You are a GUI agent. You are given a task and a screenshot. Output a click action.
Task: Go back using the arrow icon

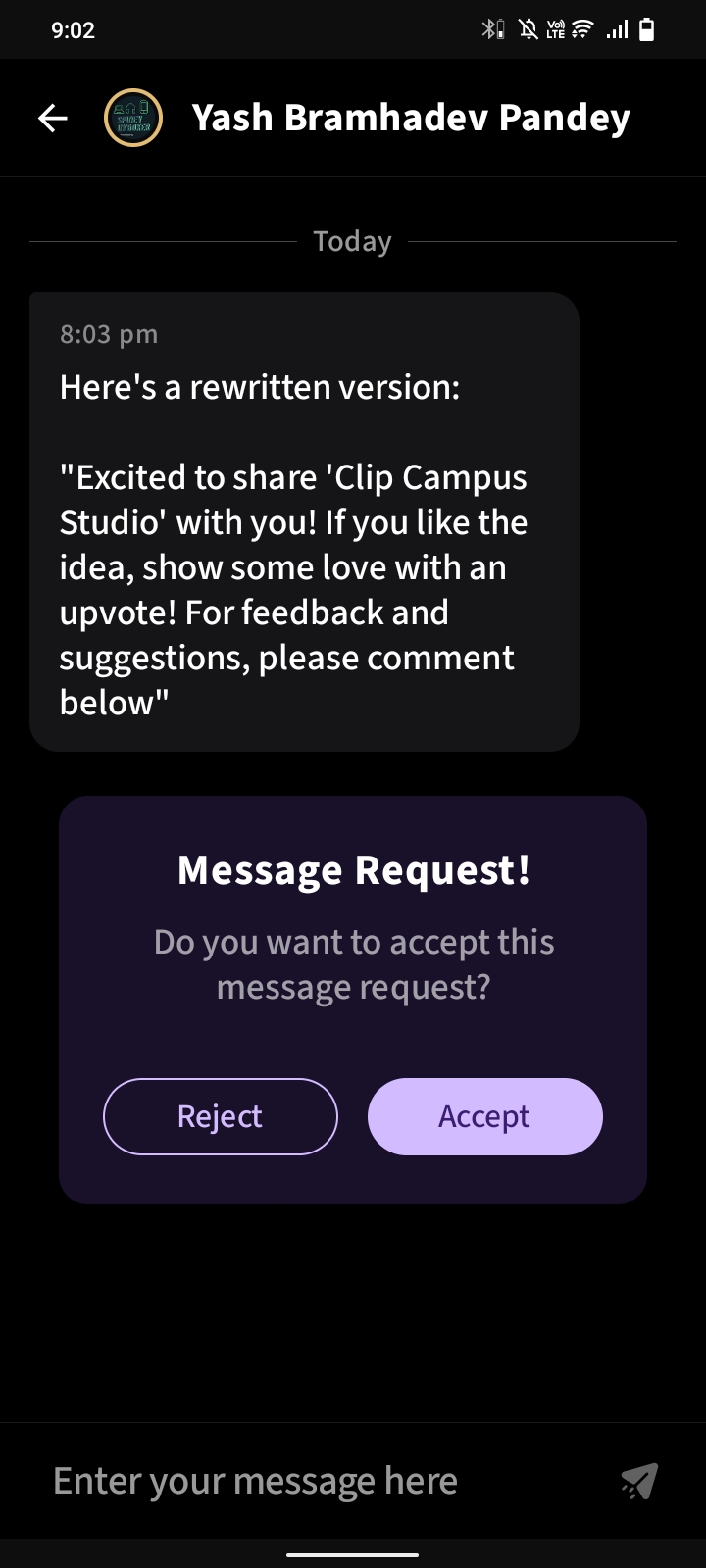(53, 119)
